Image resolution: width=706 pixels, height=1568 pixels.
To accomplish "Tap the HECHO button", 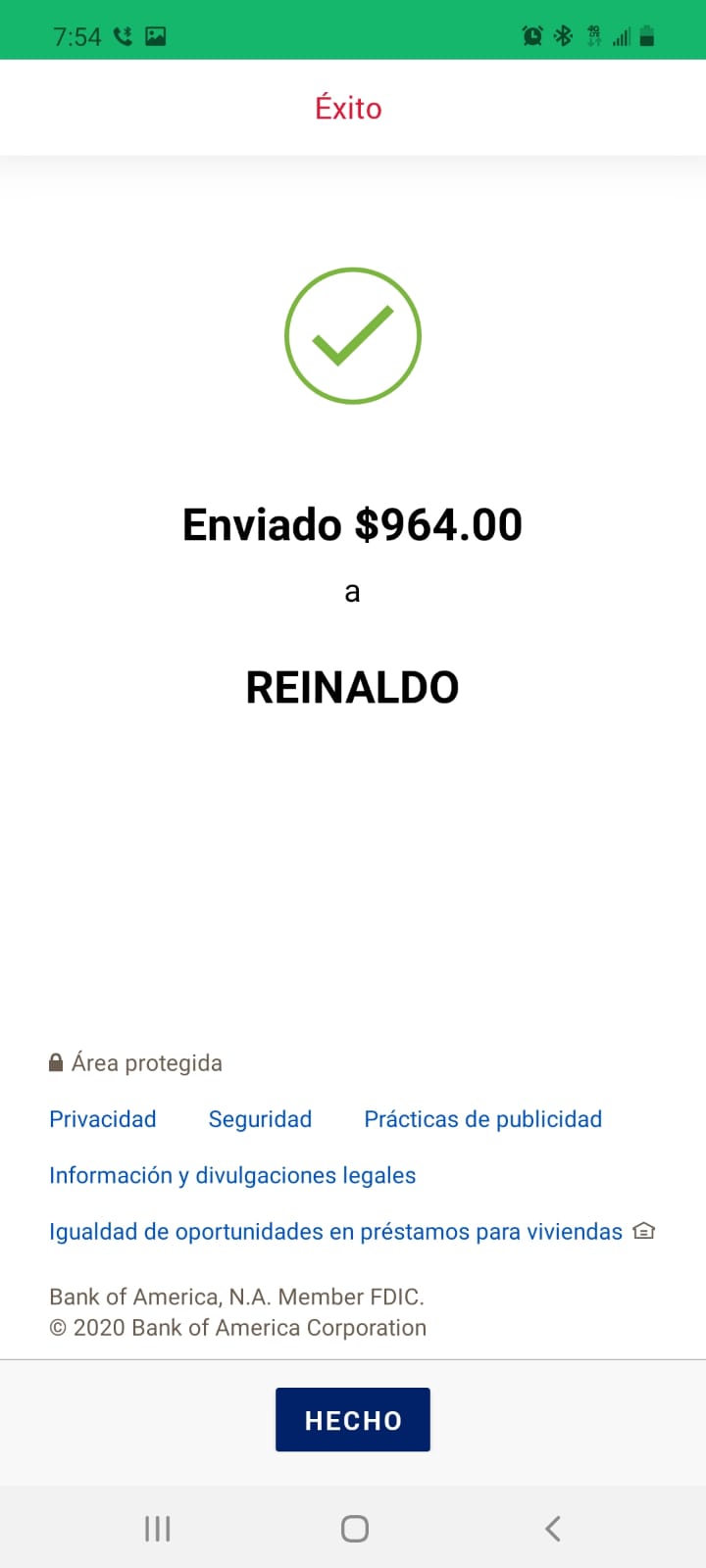I will click(353, 1419).
